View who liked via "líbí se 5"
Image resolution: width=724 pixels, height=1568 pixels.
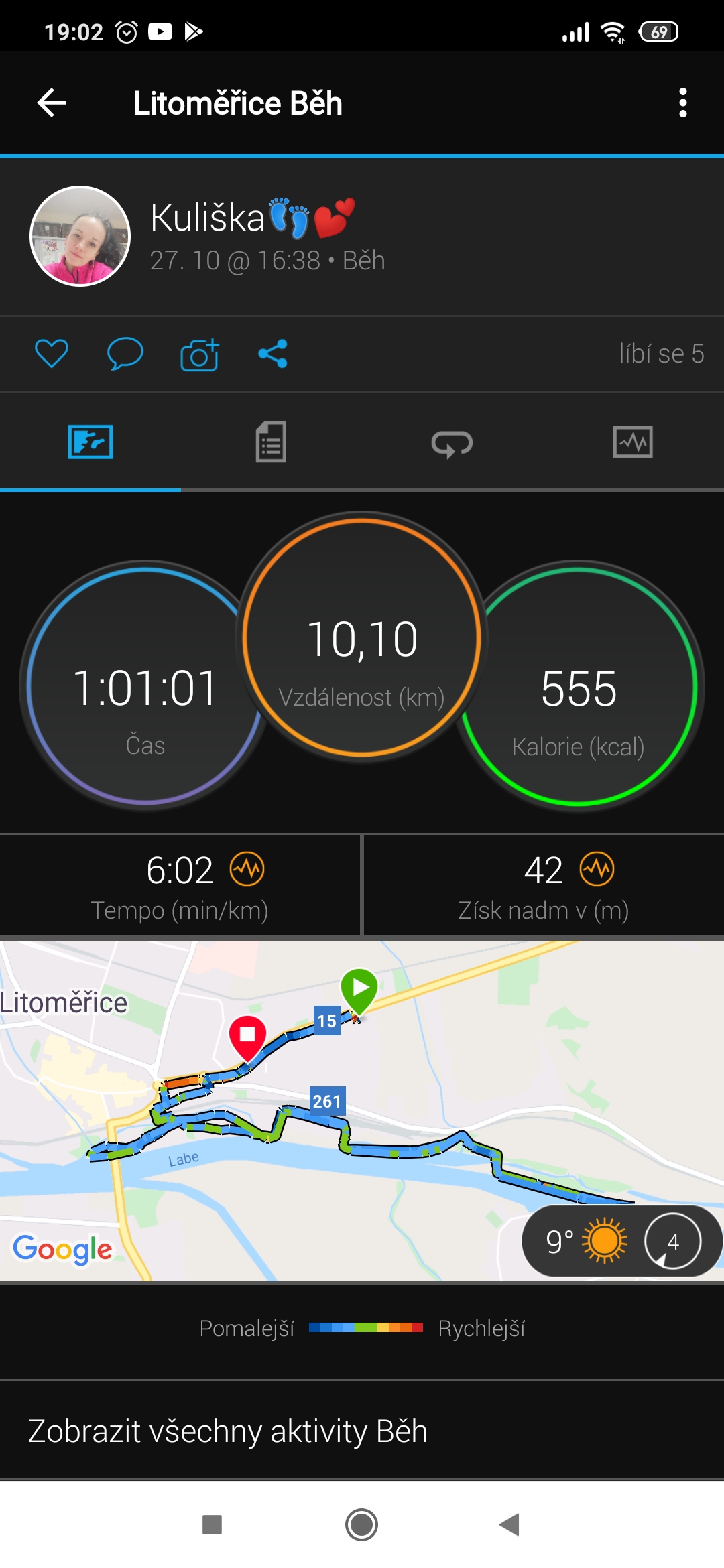(x=661, y=353)
